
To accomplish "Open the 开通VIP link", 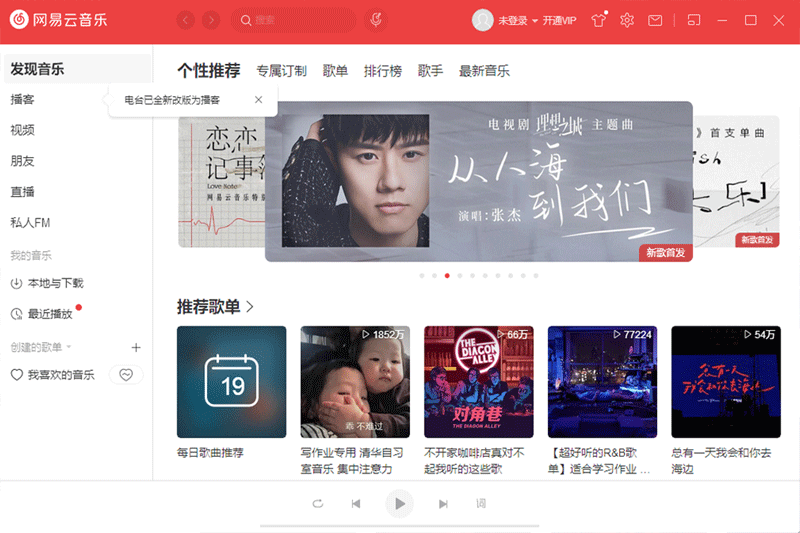I will (x=560, y=20).
